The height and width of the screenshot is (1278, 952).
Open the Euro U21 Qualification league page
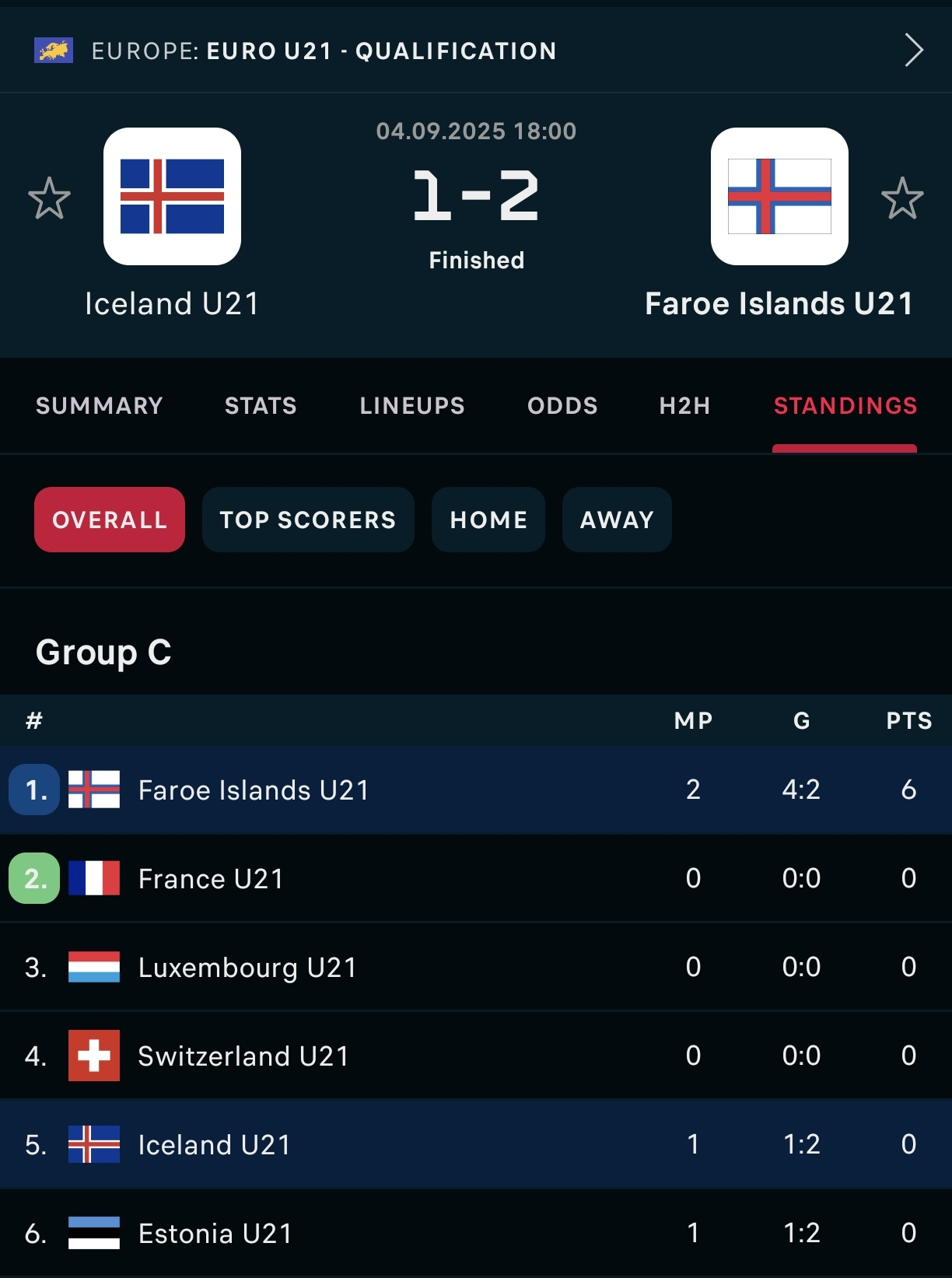click(324, 51)
